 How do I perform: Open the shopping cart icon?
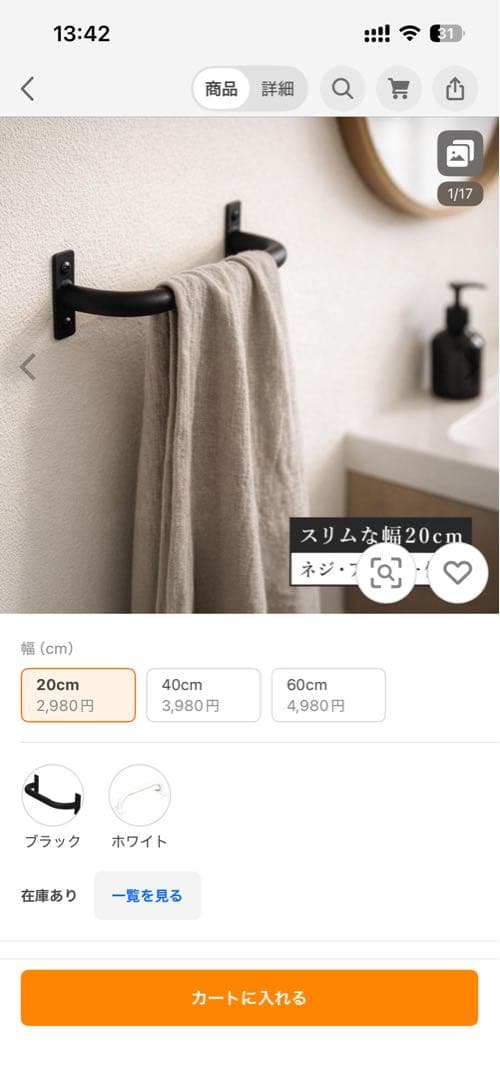(x=398, y=89)
